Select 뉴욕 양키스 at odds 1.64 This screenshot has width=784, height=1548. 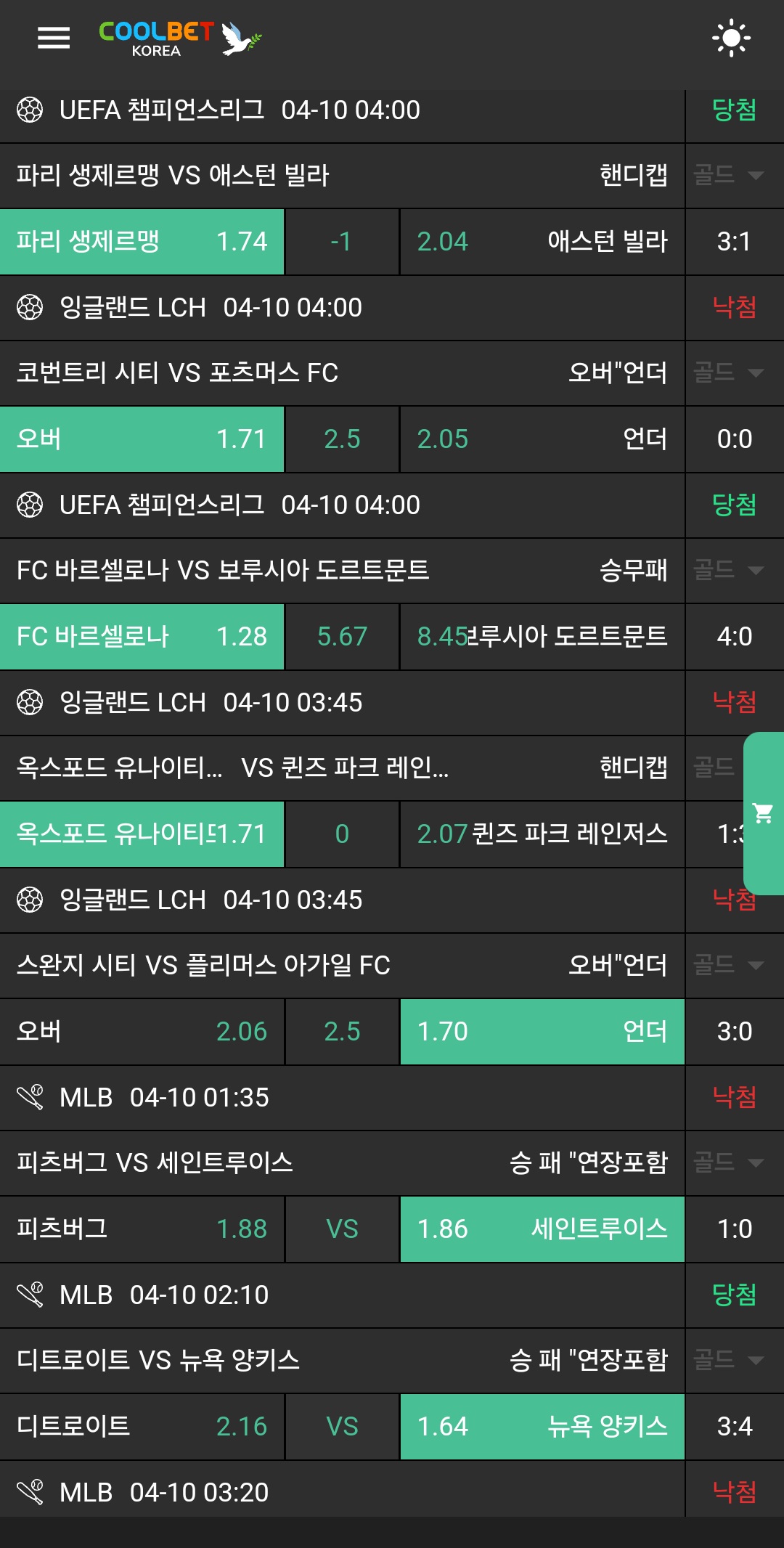pyautogui.click(x=542, y=1427)
